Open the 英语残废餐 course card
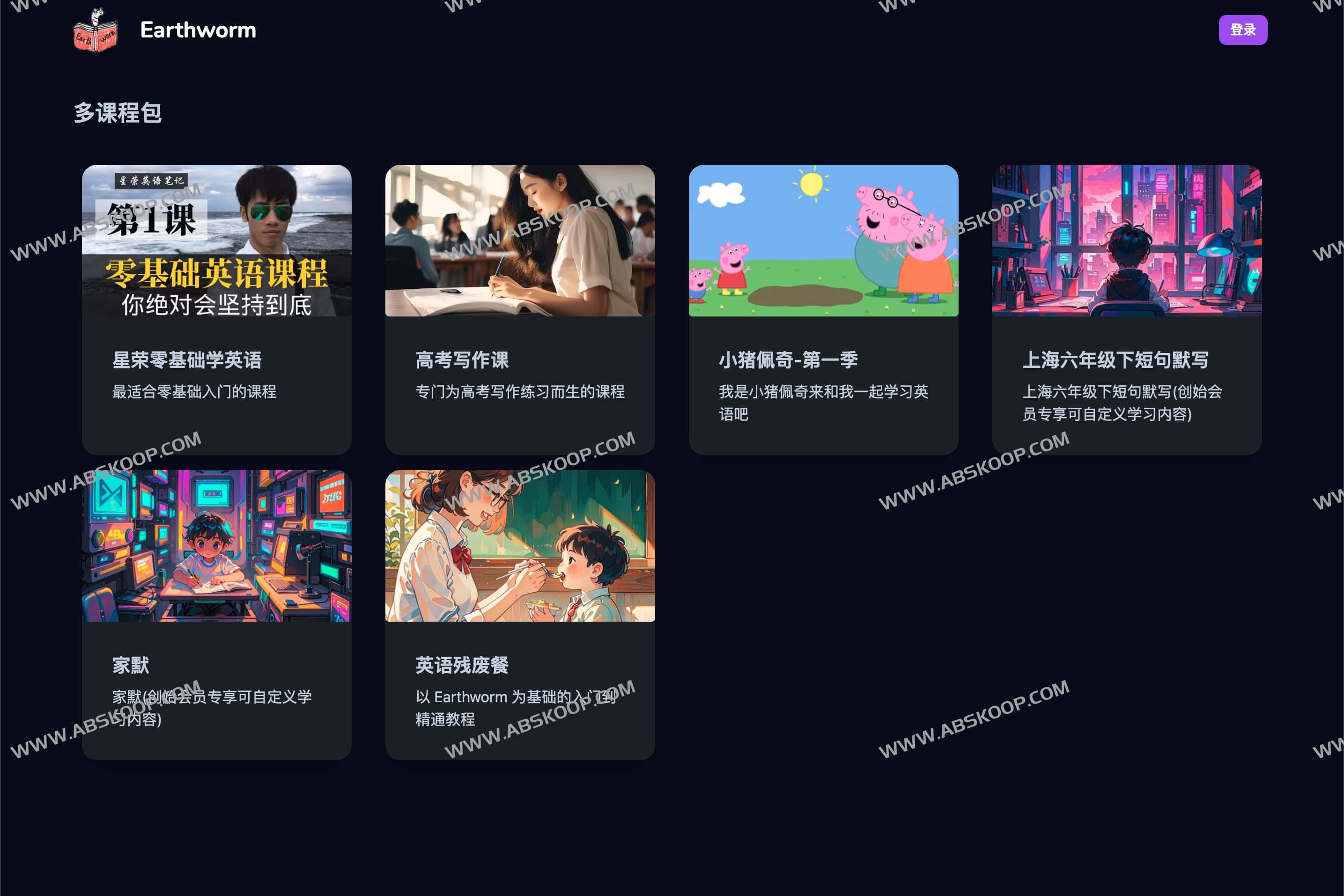This screenshot has height=896, width=1344. [520, 614]
